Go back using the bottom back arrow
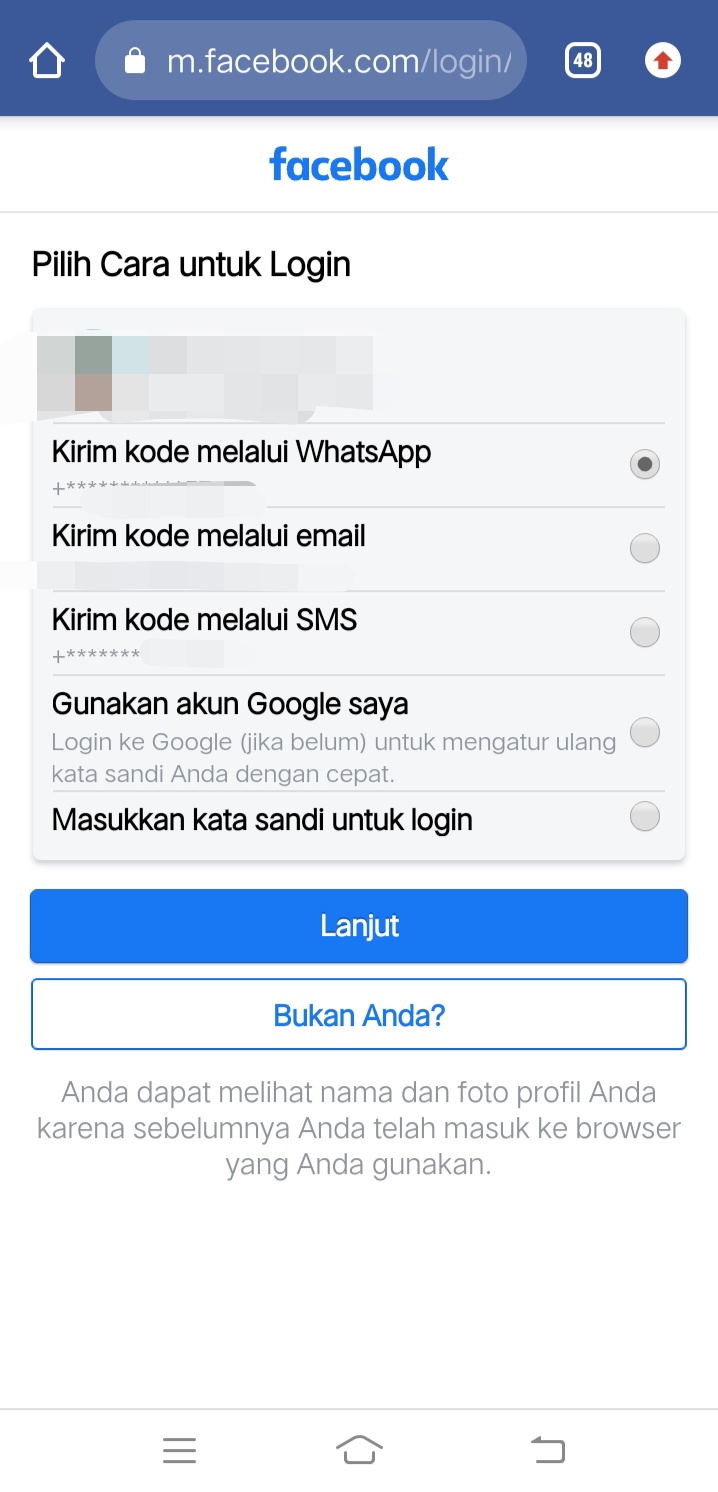 547,1449
